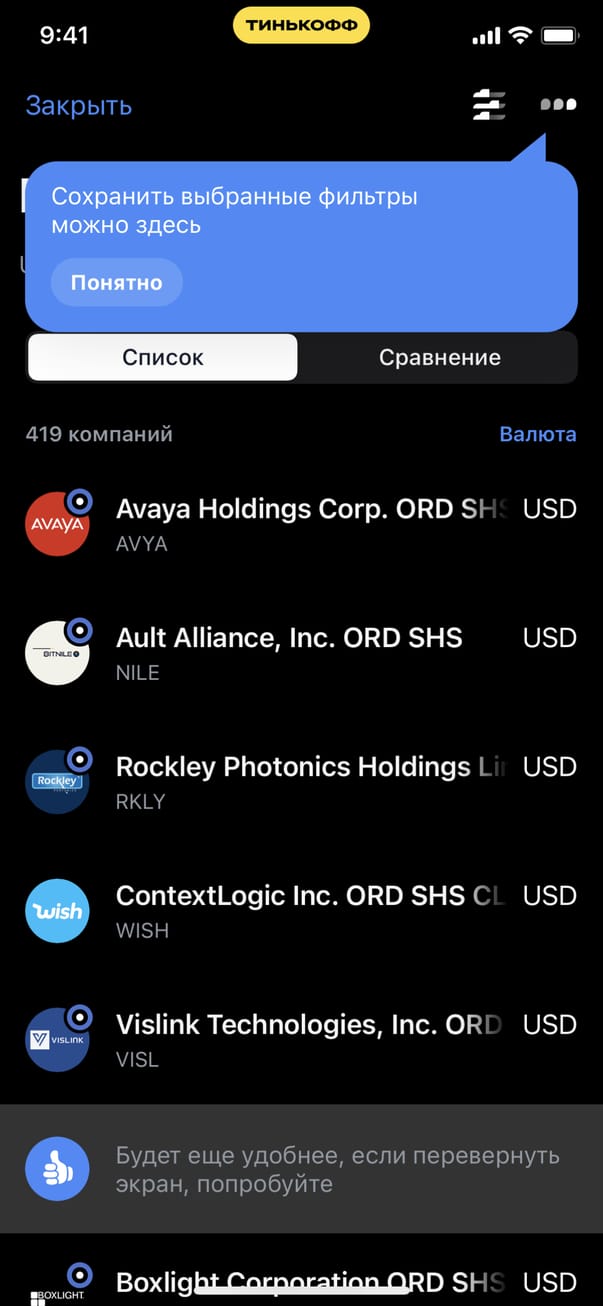
Task: View Rockley Photonics Holdings details
Action: click(x=300, y=781)
